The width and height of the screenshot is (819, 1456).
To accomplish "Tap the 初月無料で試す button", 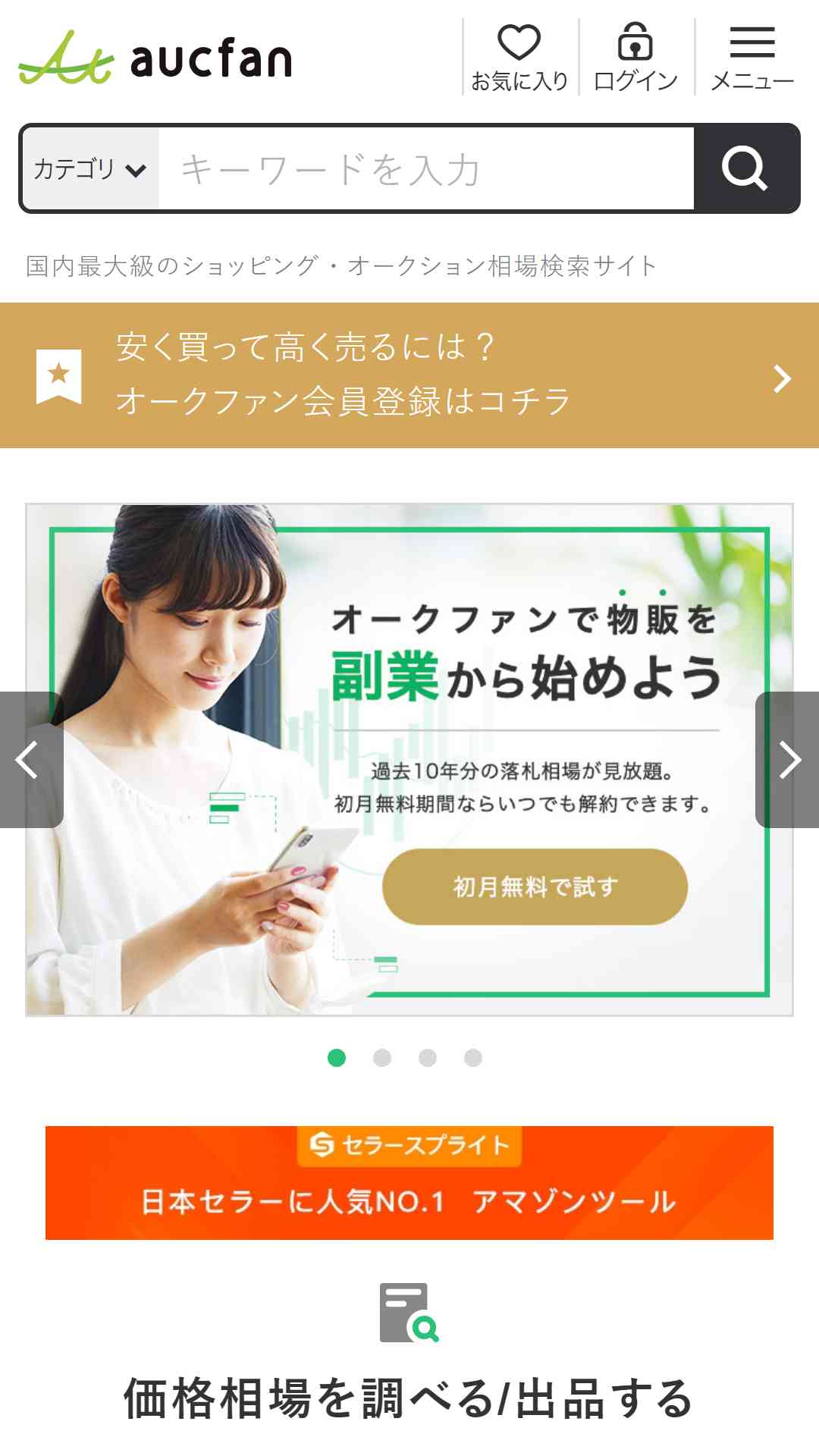I will pyautogui.click(x=535, y=886).
